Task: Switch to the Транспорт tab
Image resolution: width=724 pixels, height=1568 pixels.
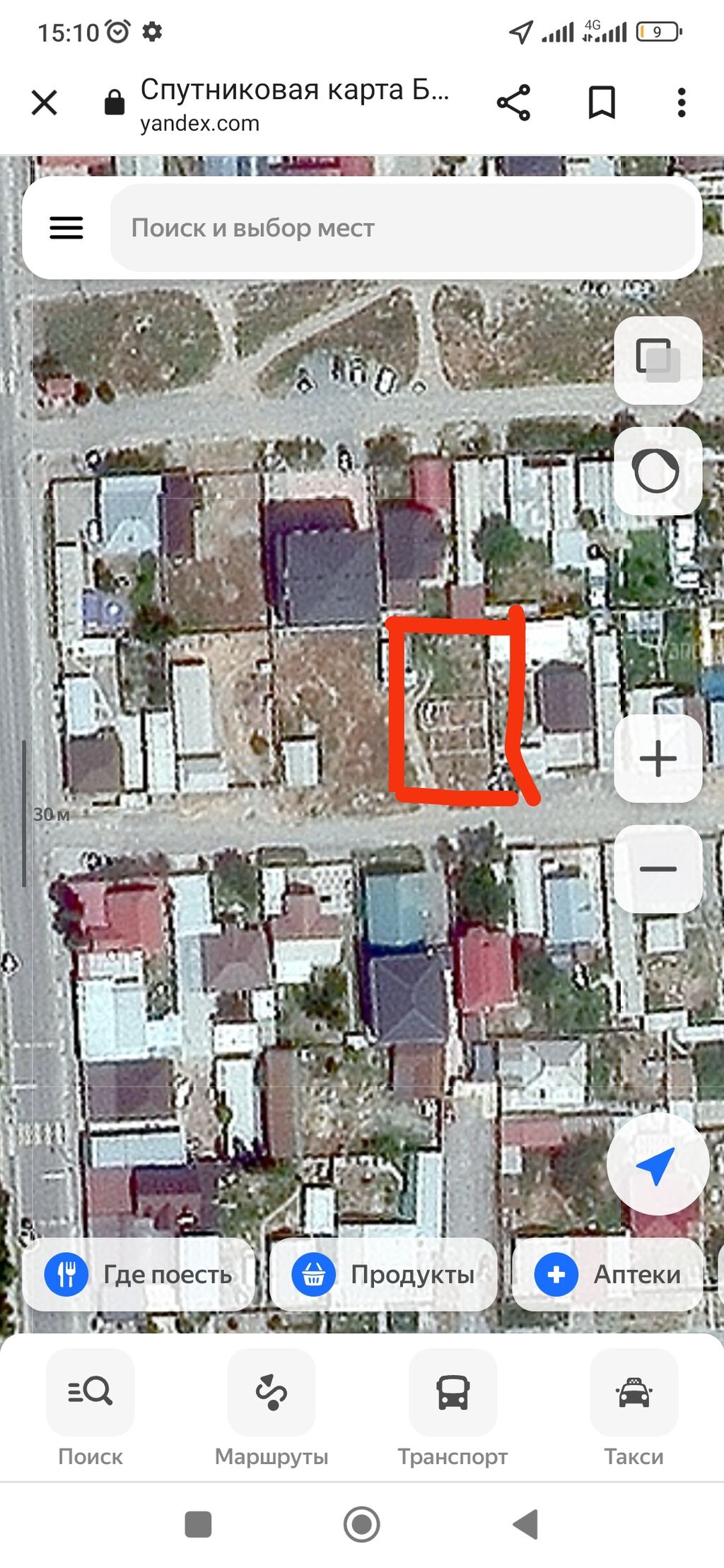Action: pyautogui.click(x=452, y=1408)
